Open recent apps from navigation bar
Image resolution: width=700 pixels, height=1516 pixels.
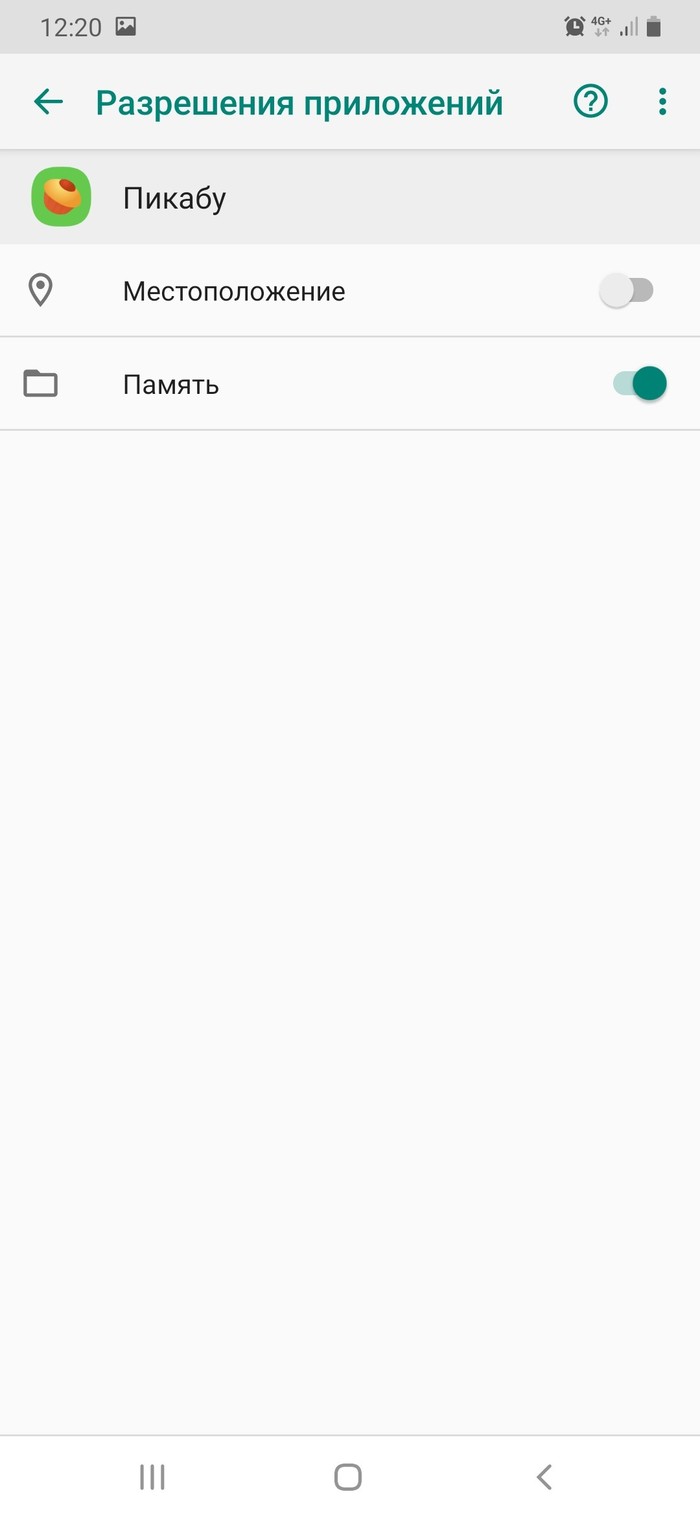point(152,1476)
